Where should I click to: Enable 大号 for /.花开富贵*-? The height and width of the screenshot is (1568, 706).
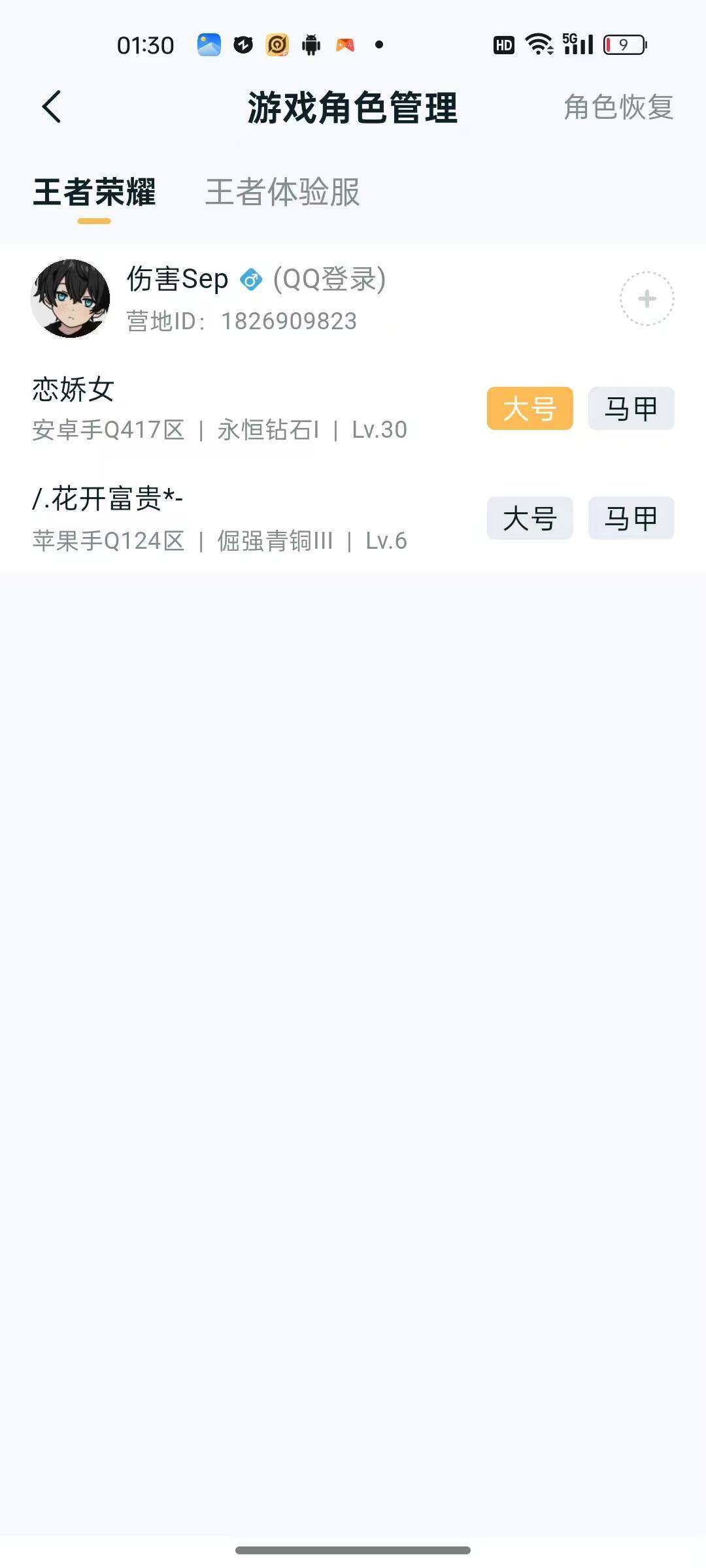(529, 518)
